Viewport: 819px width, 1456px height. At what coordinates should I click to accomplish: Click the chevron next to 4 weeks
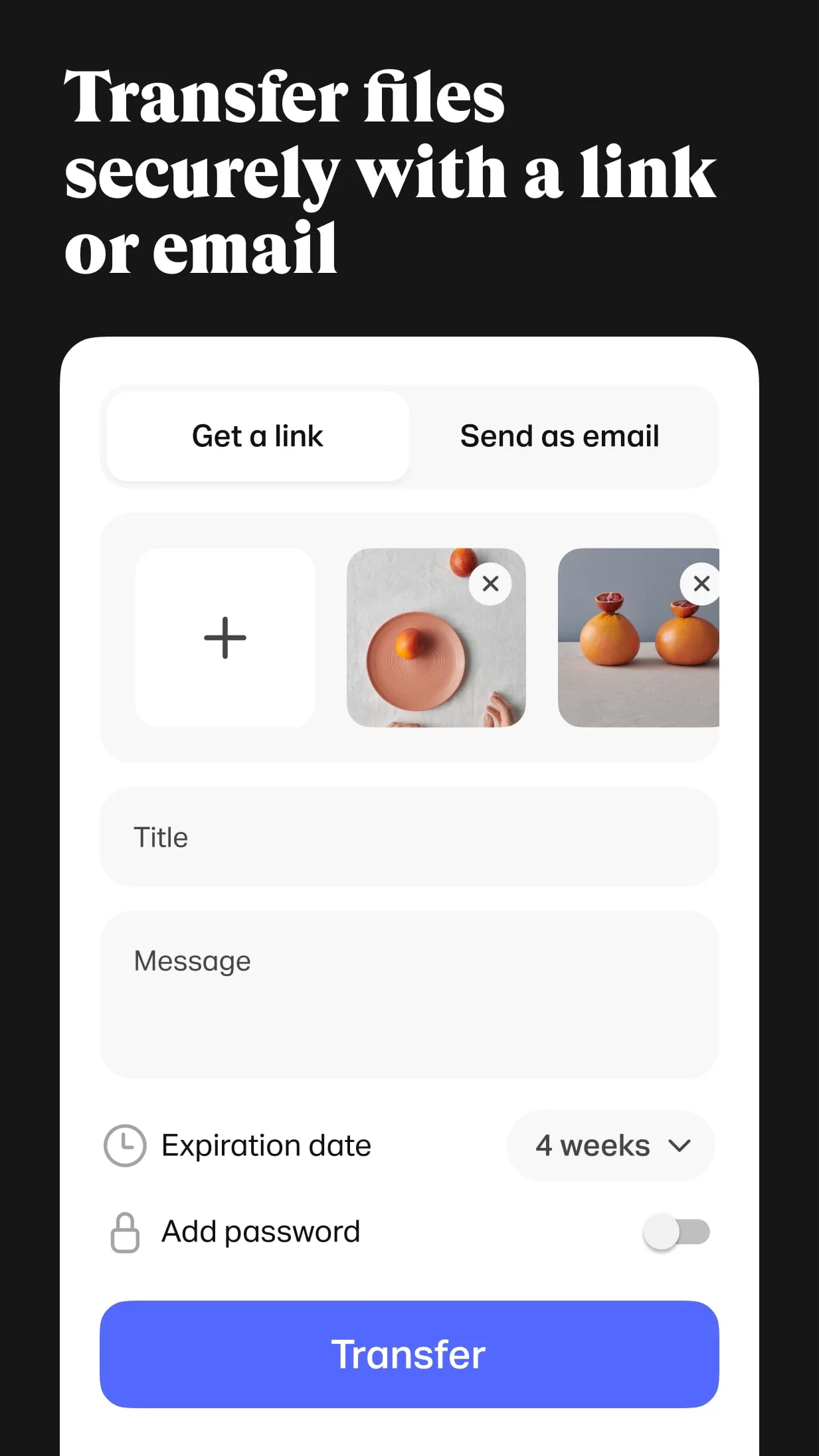pos(679,1146)
